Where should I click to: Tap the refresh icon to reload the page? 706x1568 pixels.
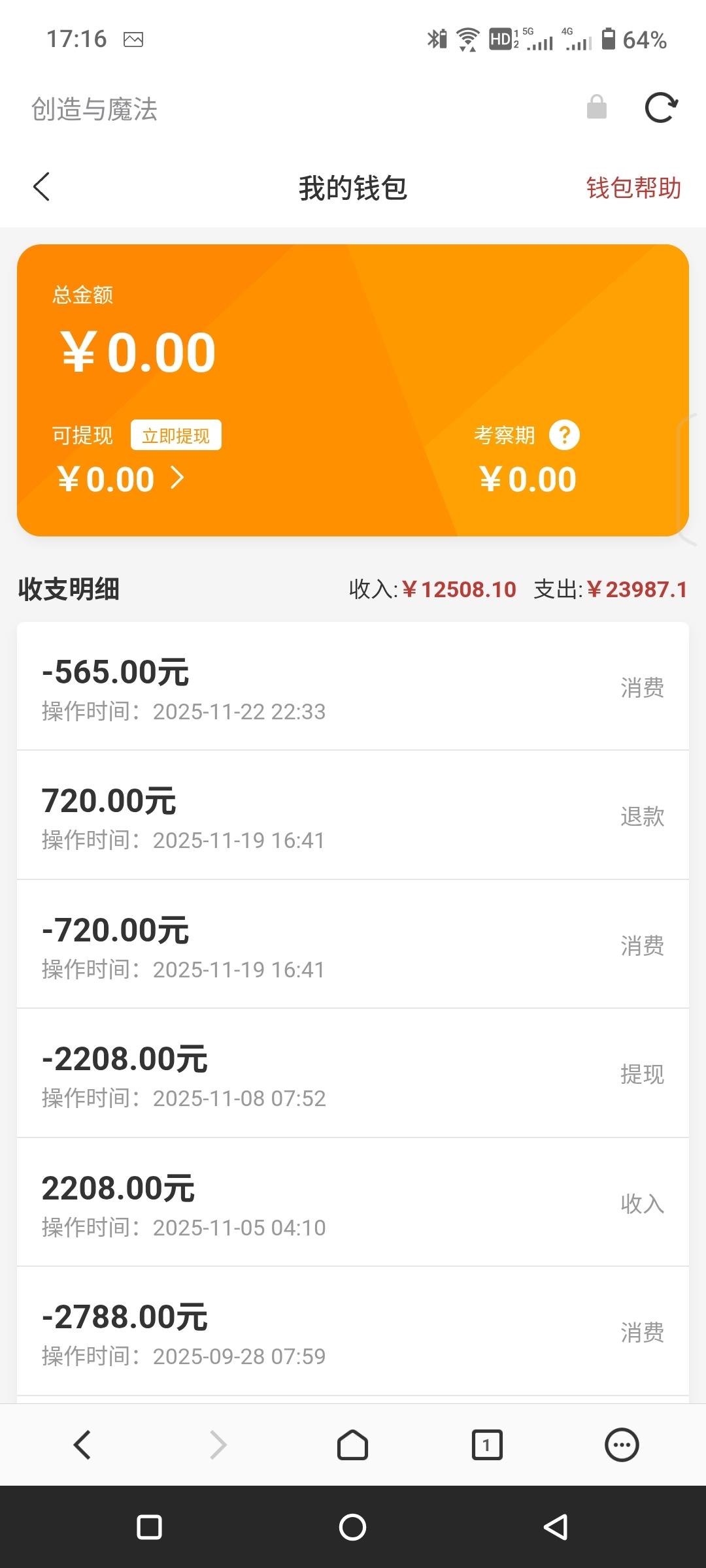pyautogui.click(x=661, y=108)
